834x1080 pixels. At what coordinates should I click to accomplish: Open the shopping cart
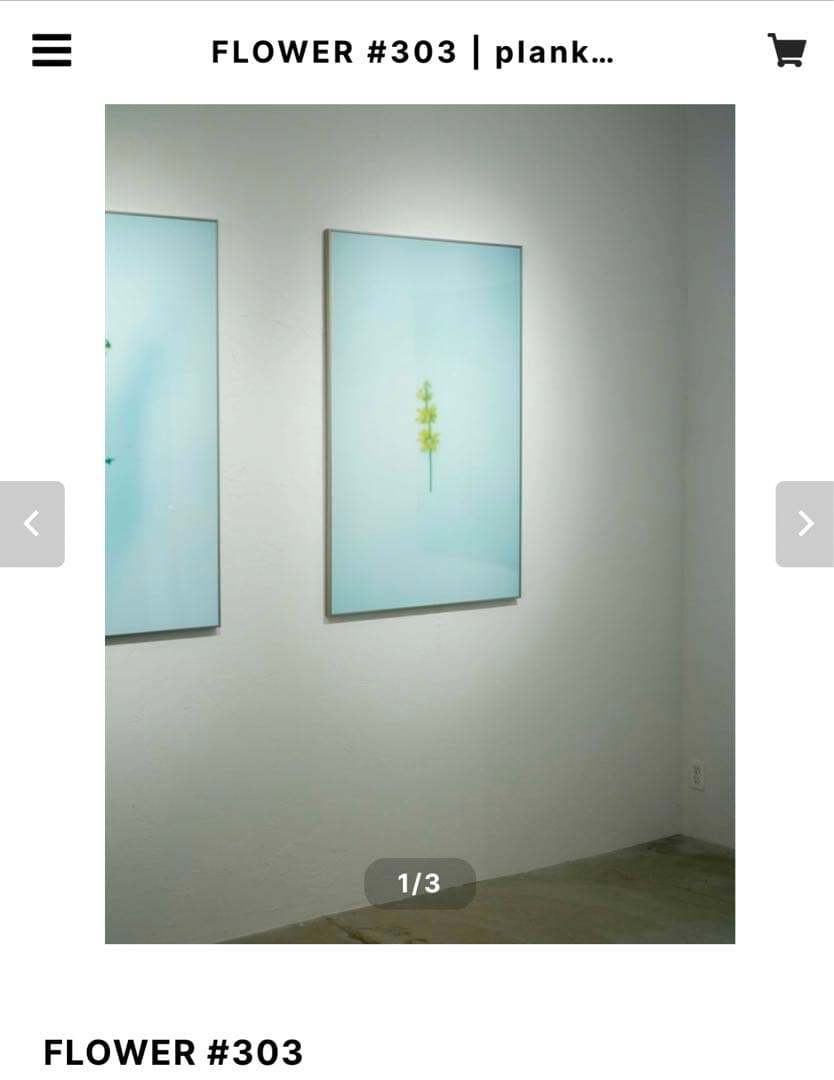(786, 50)
